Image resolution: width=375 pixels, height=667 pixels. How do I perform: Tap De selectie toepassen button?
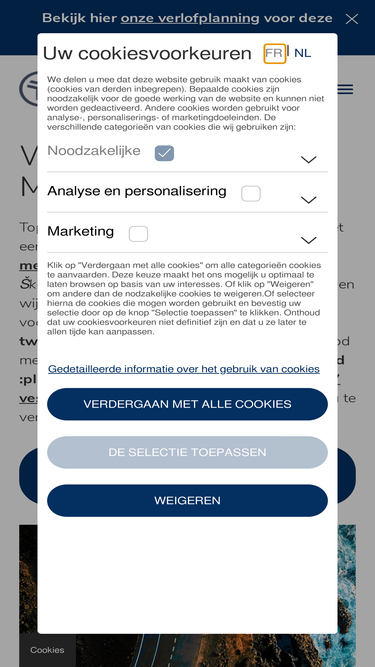click(187, 452)
